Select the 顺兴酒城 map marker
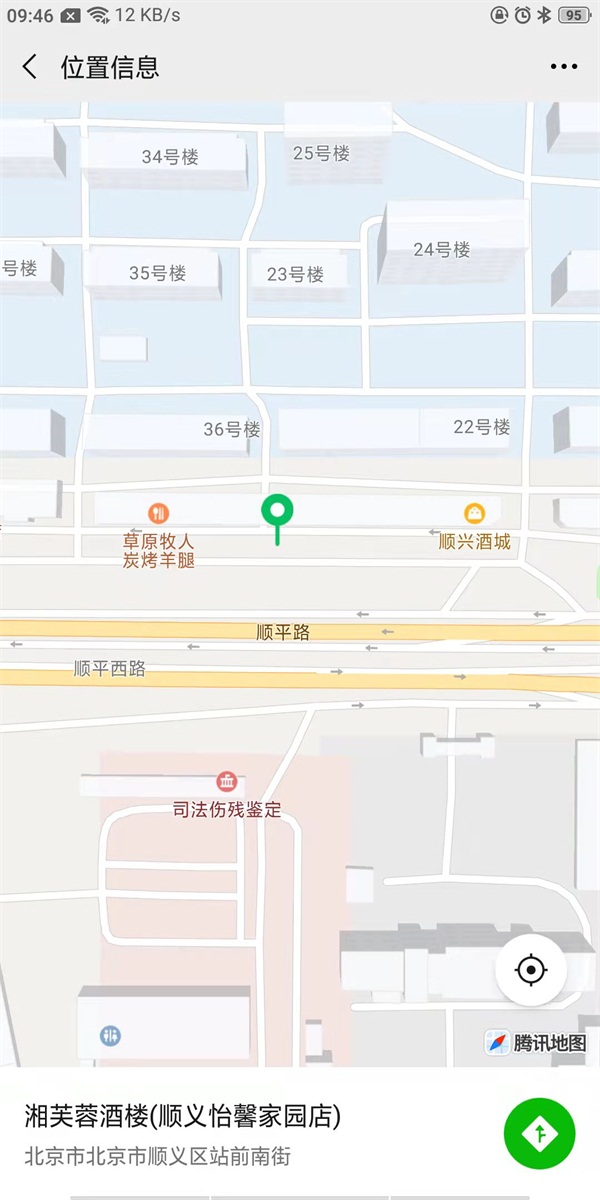 point(475,514)
